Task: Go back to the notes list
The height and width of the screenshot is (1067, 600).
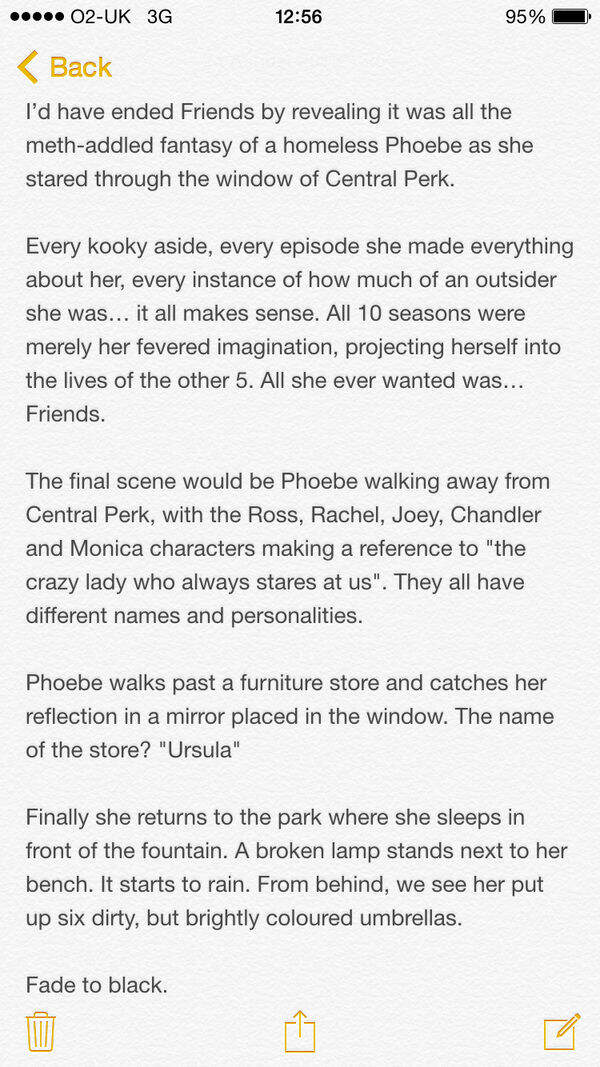Action: click(x=64, y=67)
